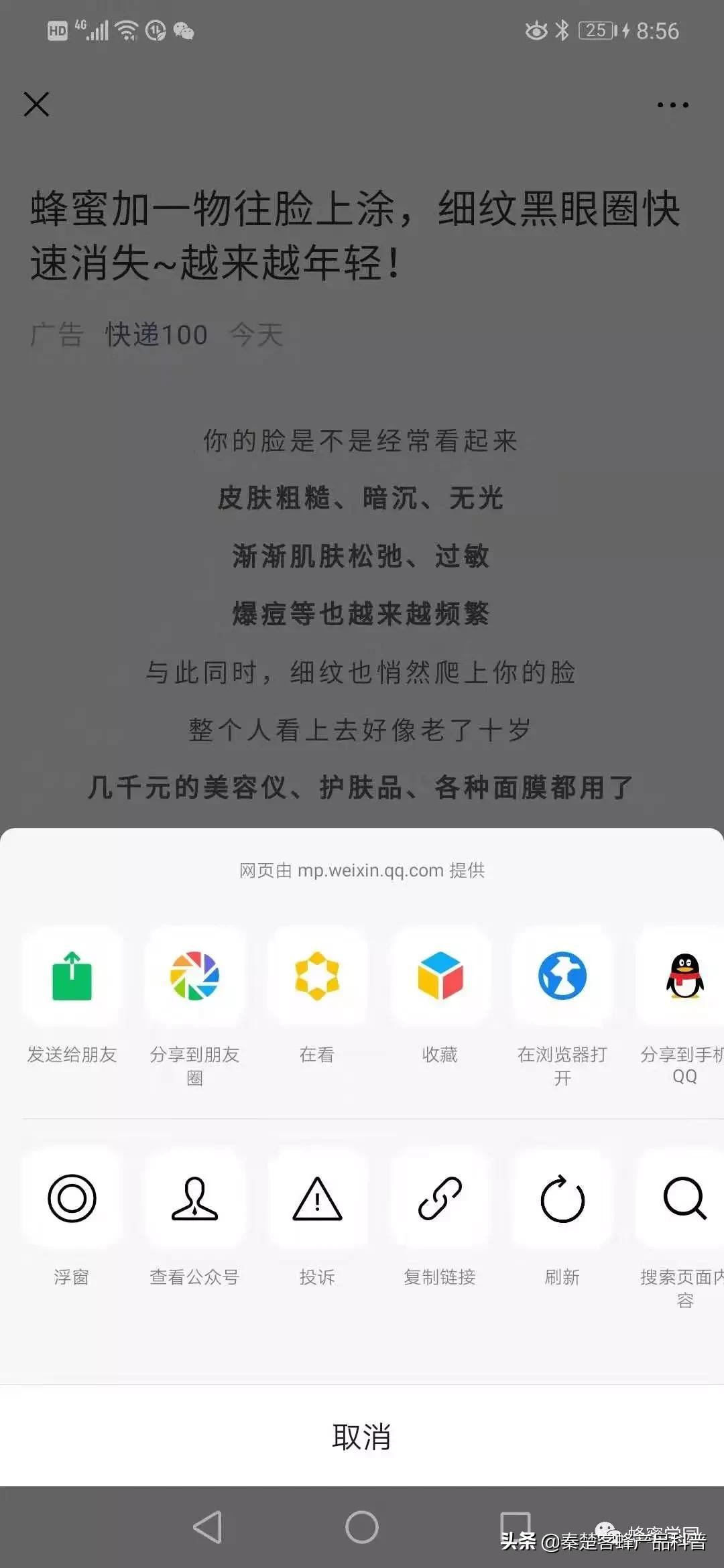724x1568 pixels.
Task: Report the article via 投诉
Action: (317, 1199)
